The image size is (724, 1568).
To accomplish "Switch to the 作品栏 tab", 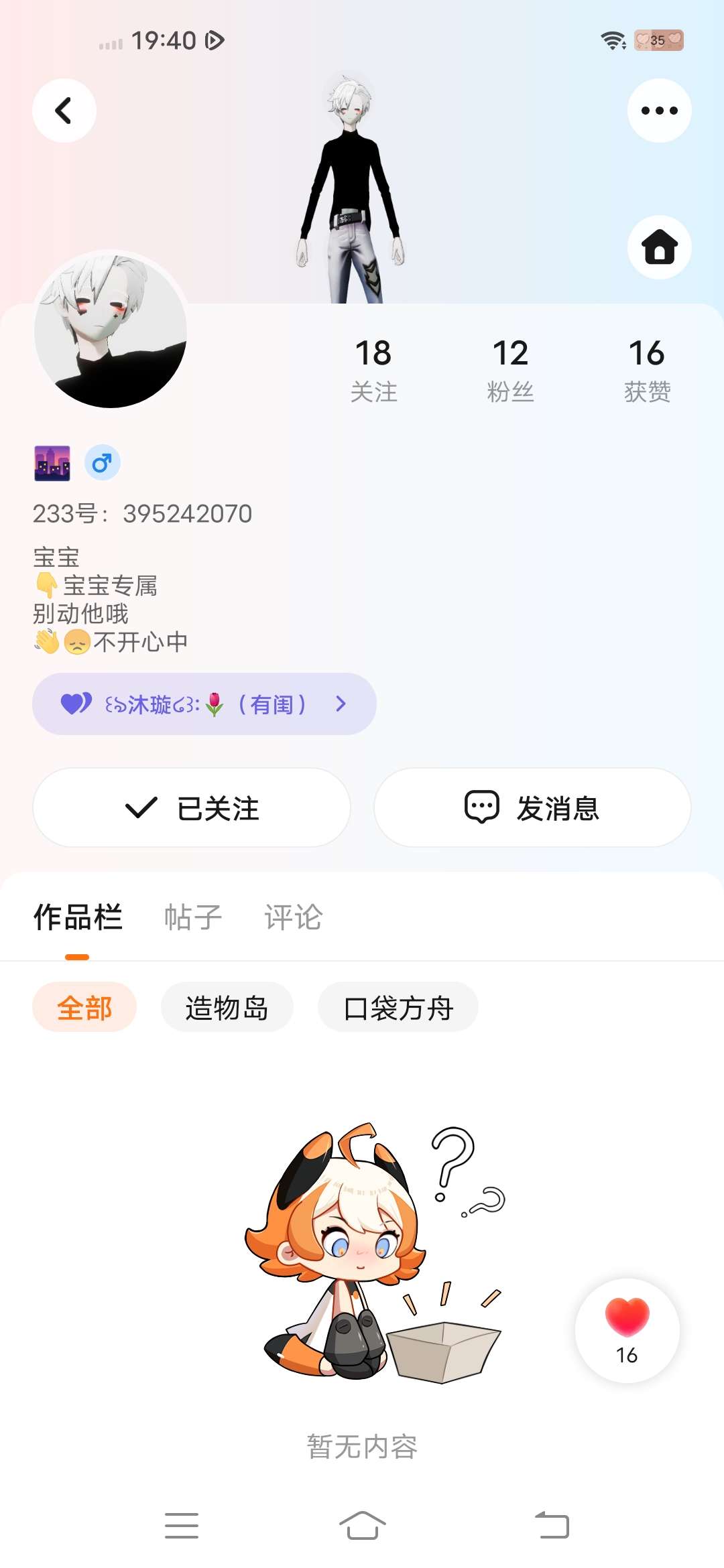I will (x=78, y=917).
